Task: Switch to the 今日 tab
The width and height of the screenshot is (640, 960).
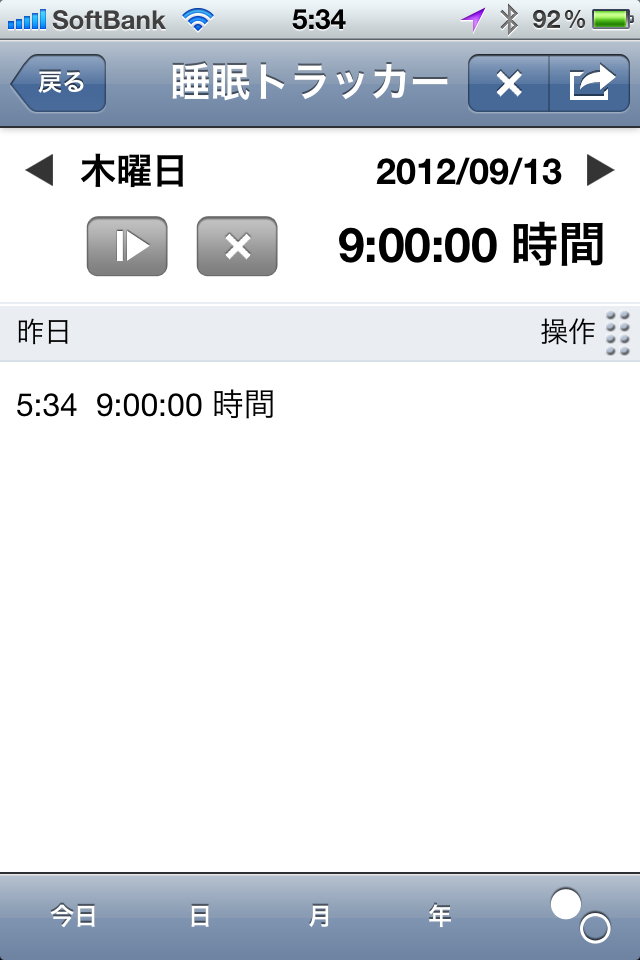Action: (74, 916)
